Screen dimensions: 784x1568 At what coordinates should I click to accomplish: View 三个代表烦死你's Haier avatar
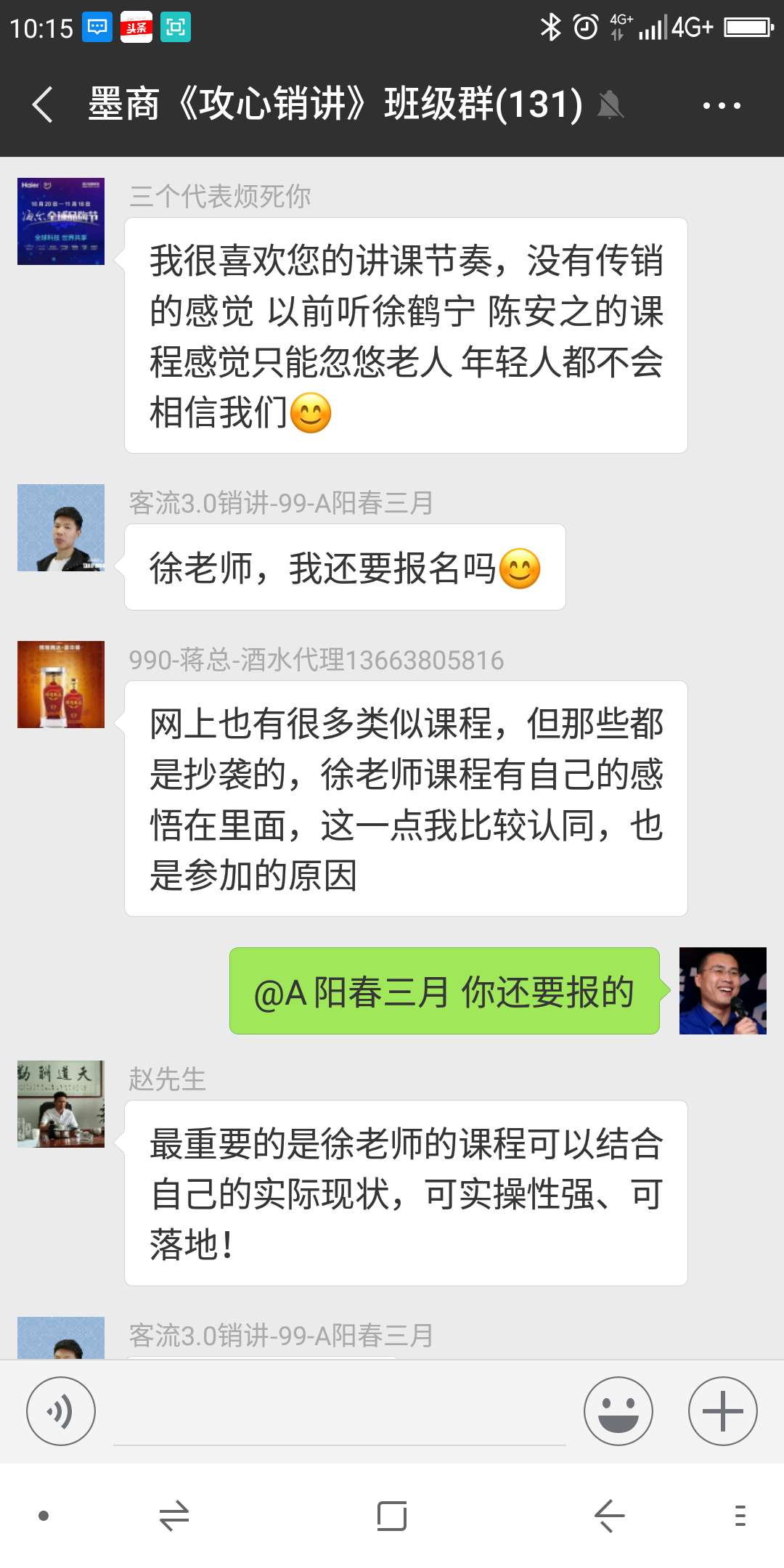[60, 220]
